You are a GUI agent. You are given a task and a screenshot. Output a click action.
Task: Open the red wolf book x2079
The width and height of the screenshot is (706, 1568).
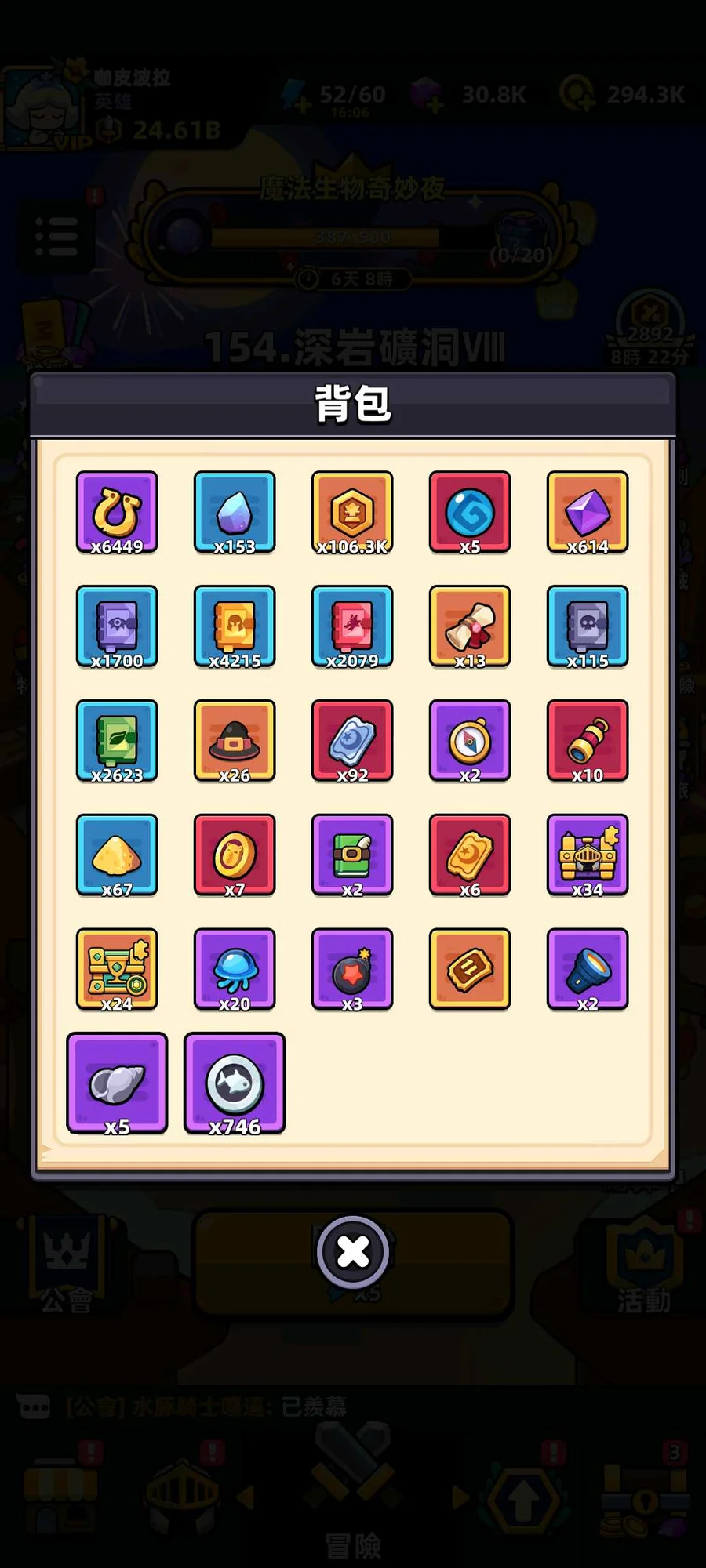[x=352, y=626]
